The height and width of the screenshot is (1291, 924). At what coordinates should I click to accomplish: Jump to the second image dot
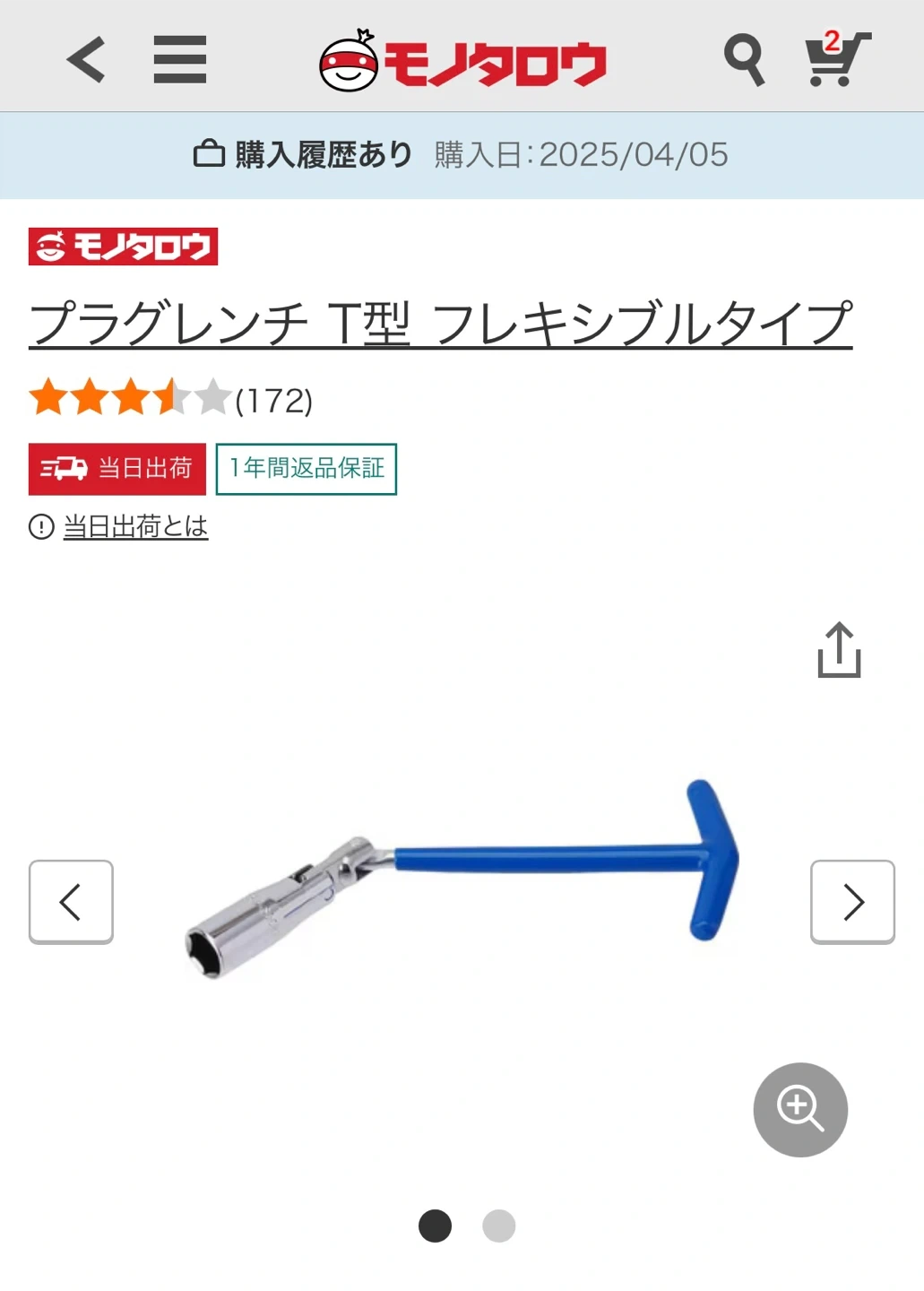click(x=499, y=1226)
